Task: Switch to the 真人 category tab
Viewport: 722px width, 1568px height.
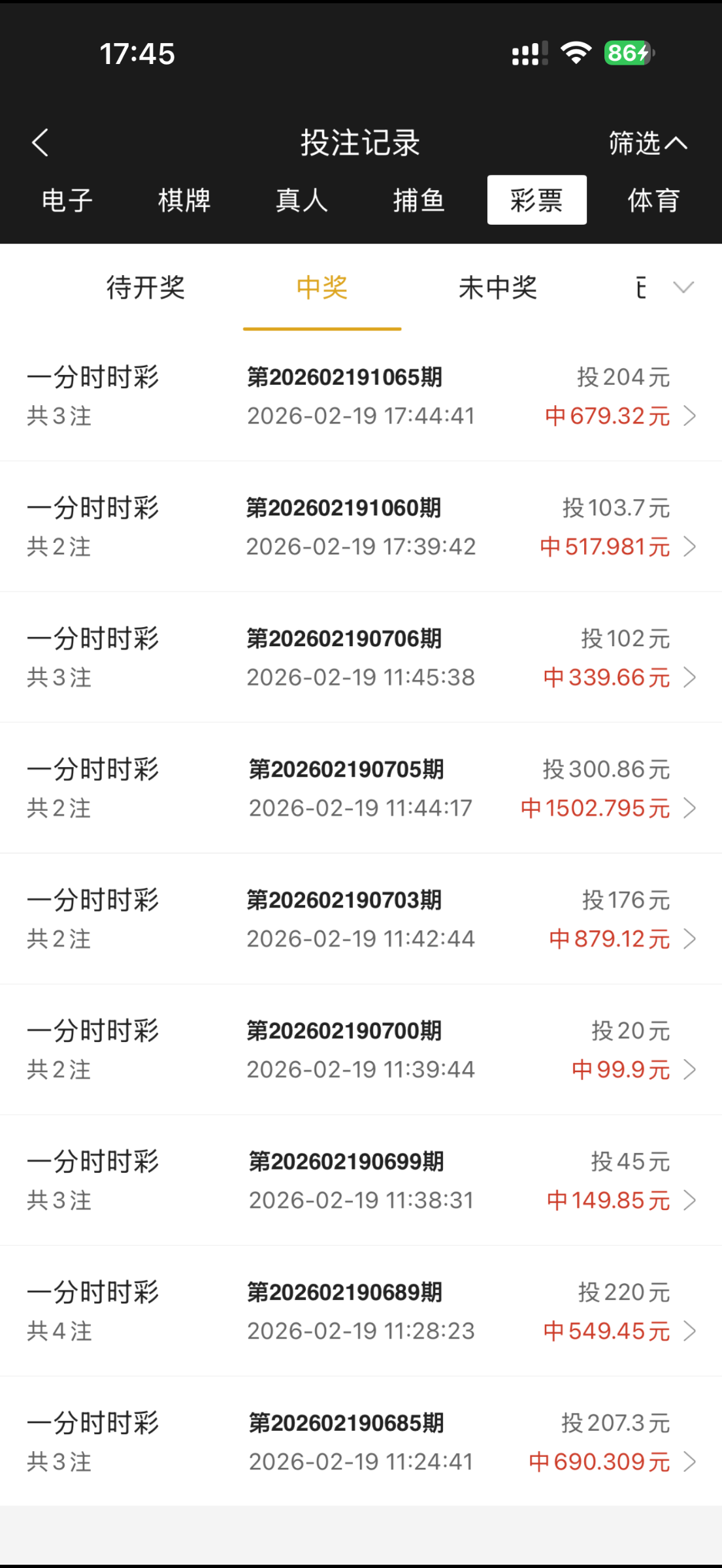Action: click(301, 201)
